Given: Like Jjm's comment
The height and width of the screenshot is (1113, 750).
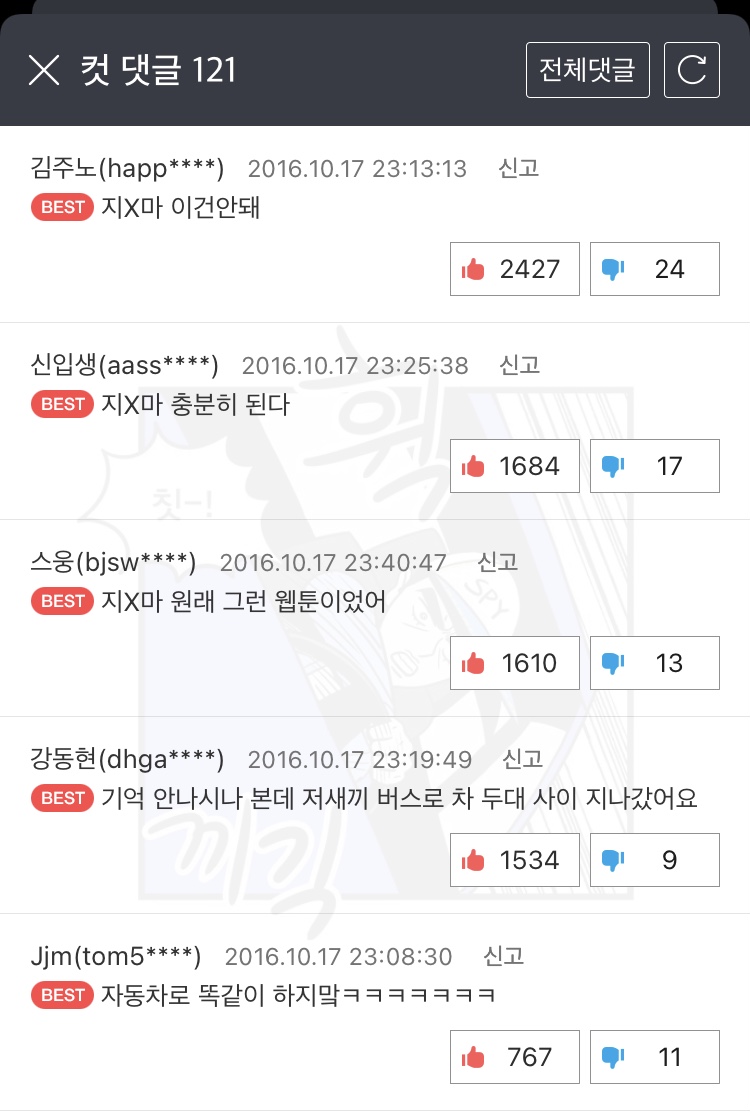Looking at the screenshot, I should (514, 1057).
